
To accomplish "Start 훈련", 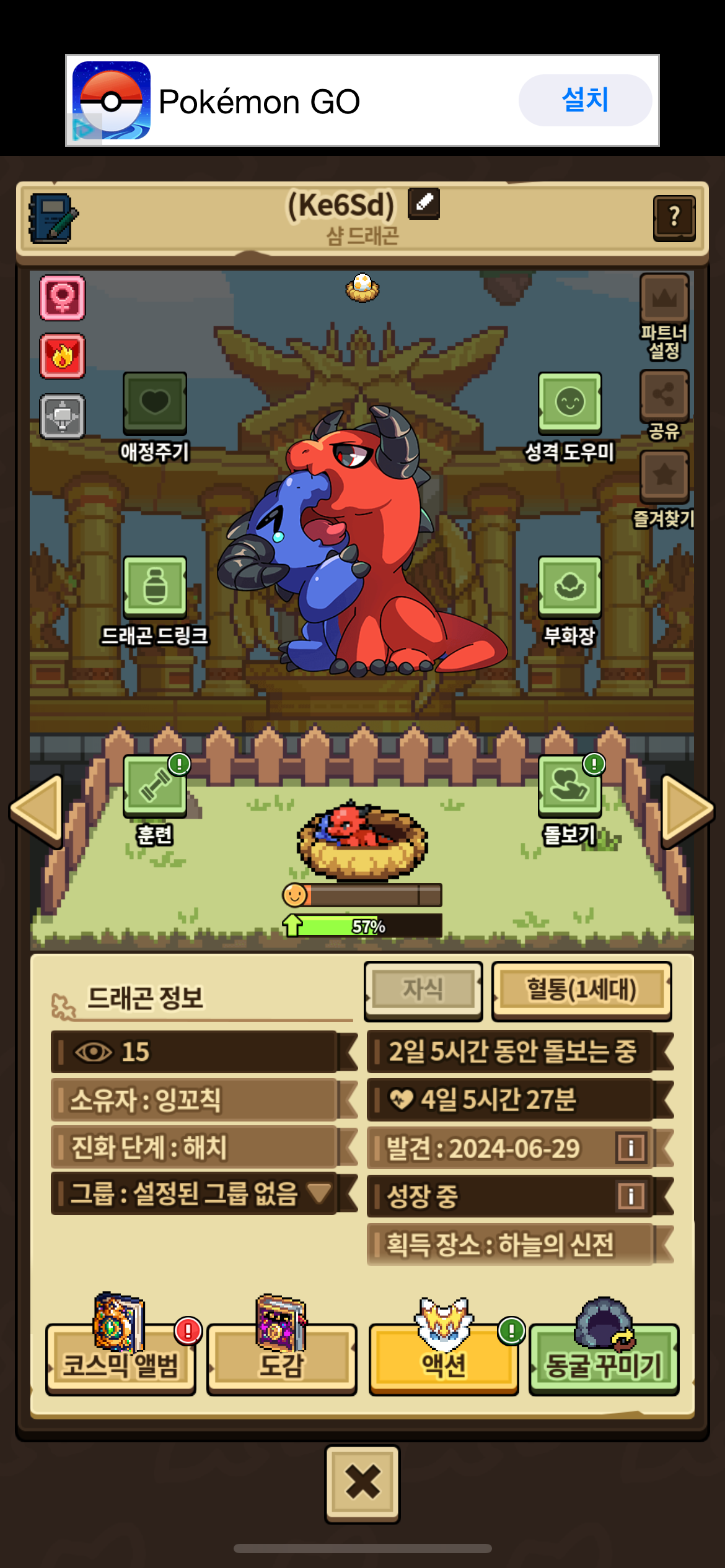I will click(155, 786).
